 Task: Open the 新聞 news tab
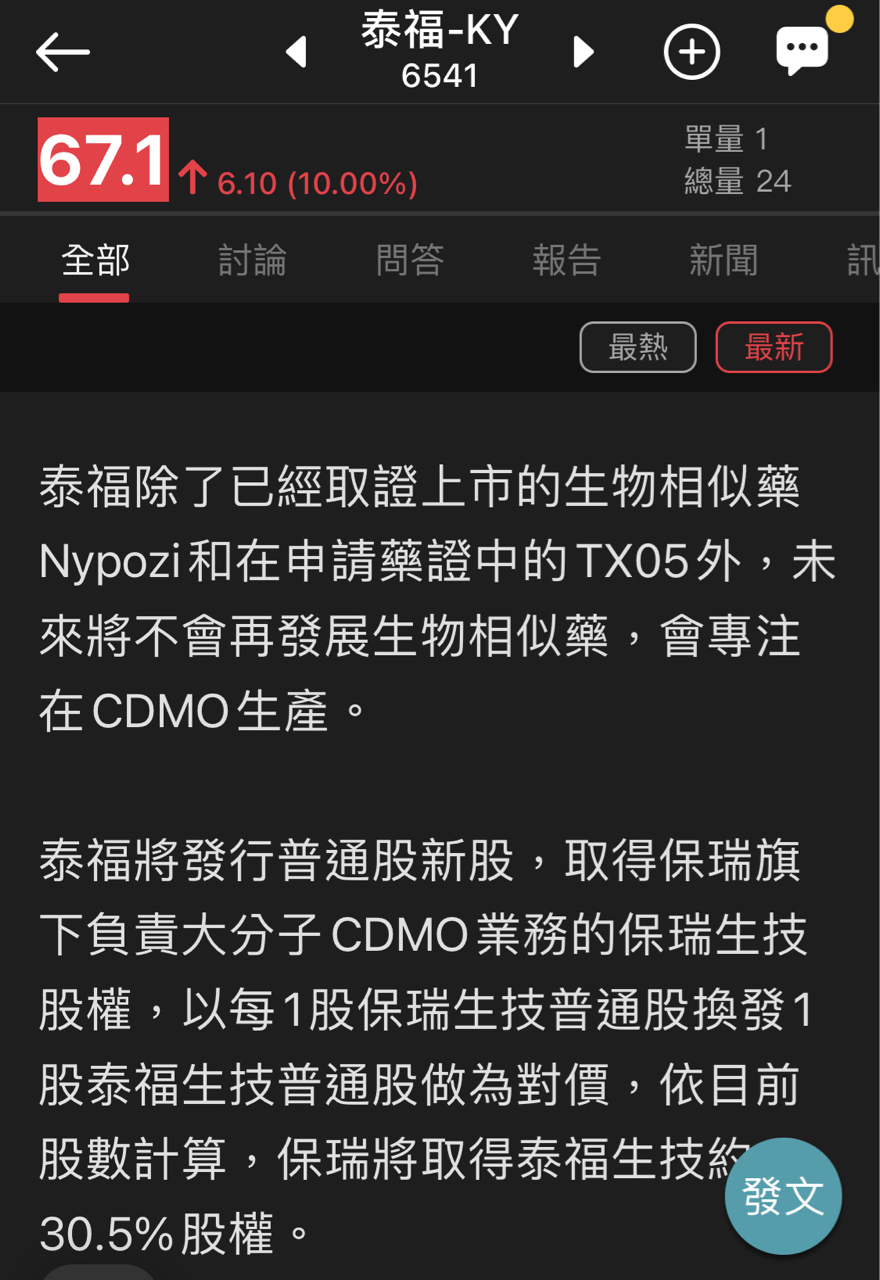723,260
